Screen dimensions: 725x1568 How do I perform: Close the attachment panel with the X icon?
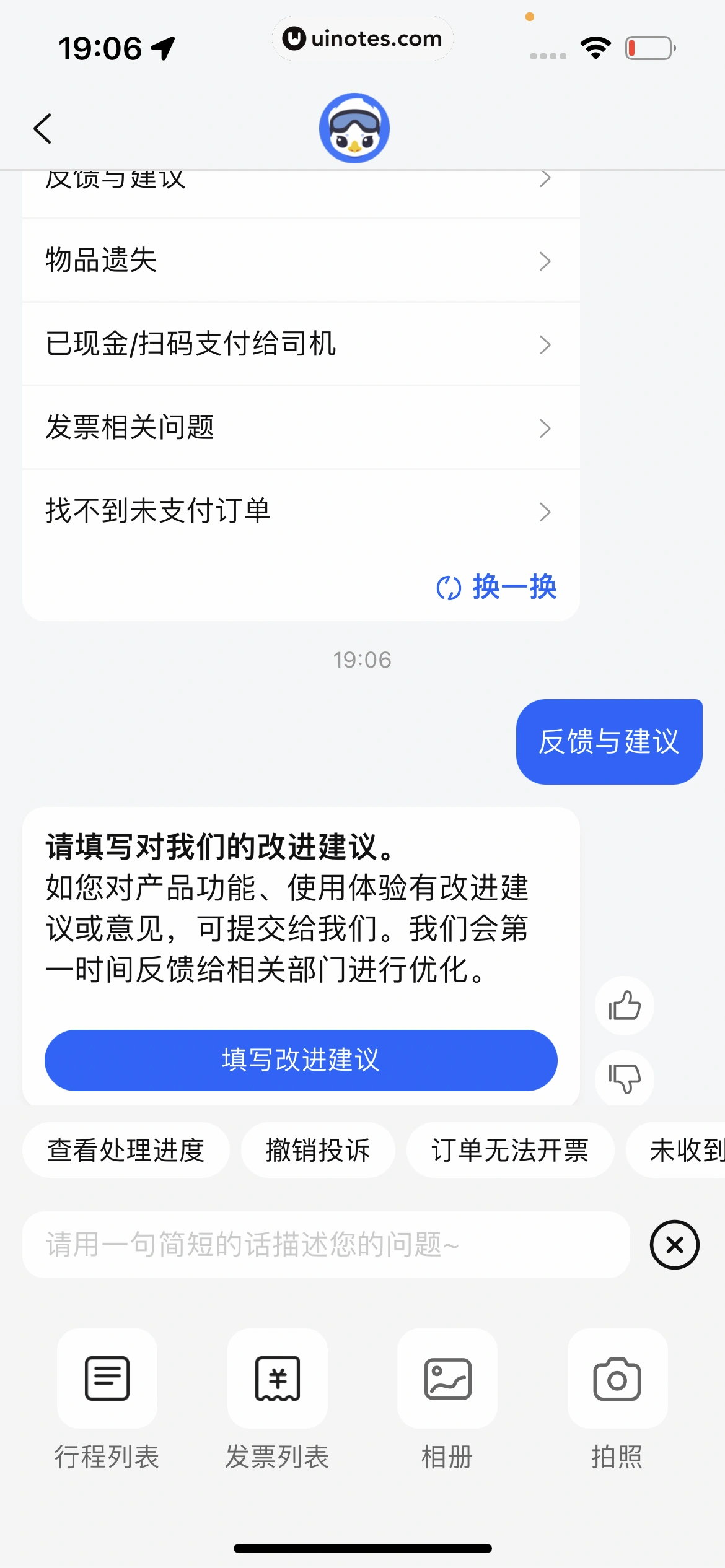(x=674, y=1245)
